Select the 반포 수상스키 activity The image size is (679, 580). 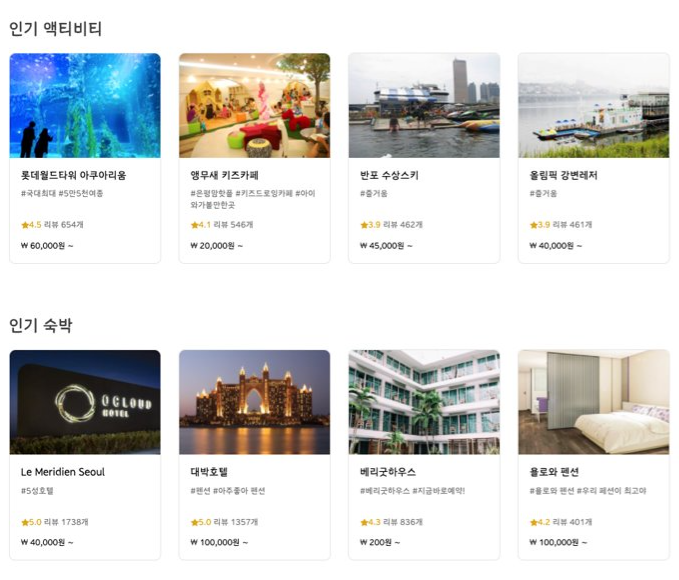[x=424, y=157]
